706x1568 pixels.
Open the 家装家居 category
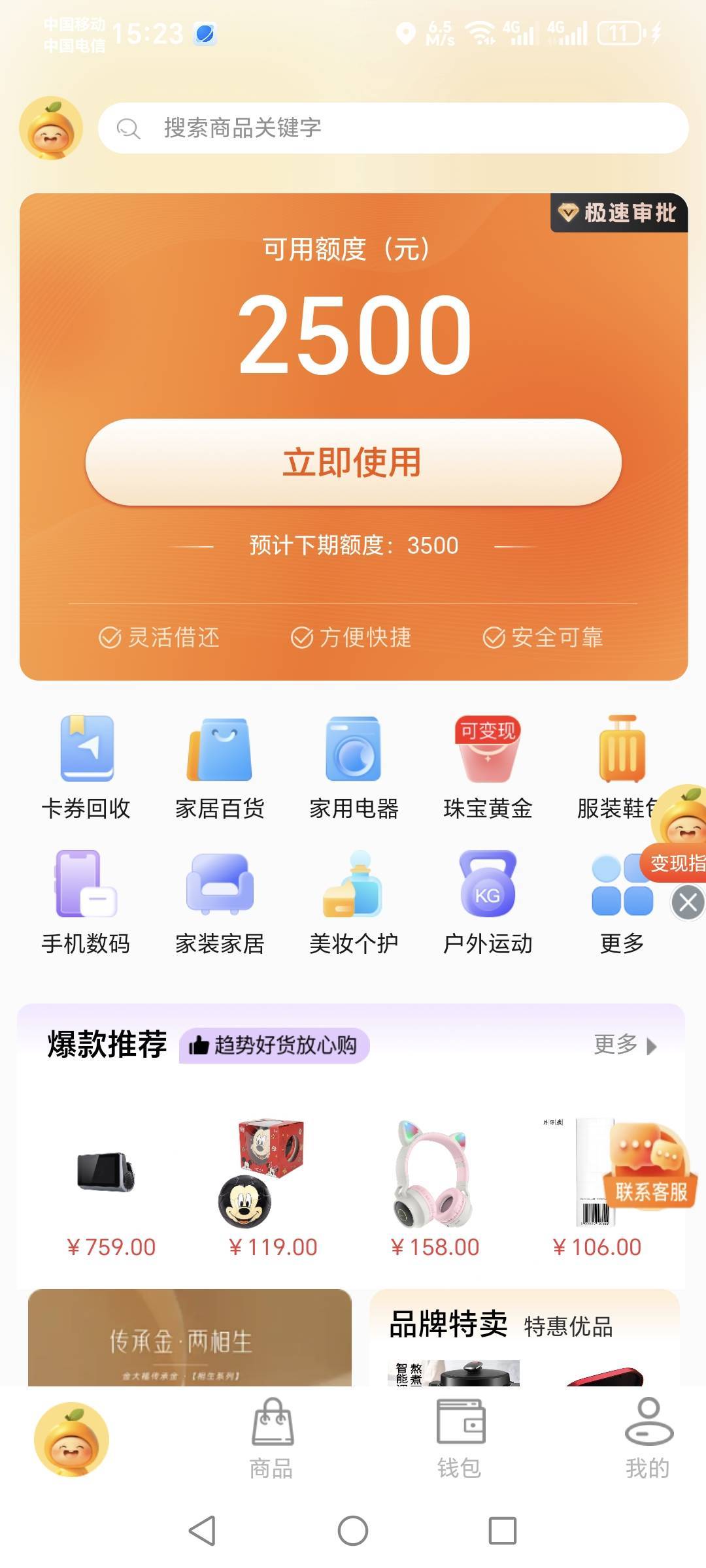tap(220, 903)
